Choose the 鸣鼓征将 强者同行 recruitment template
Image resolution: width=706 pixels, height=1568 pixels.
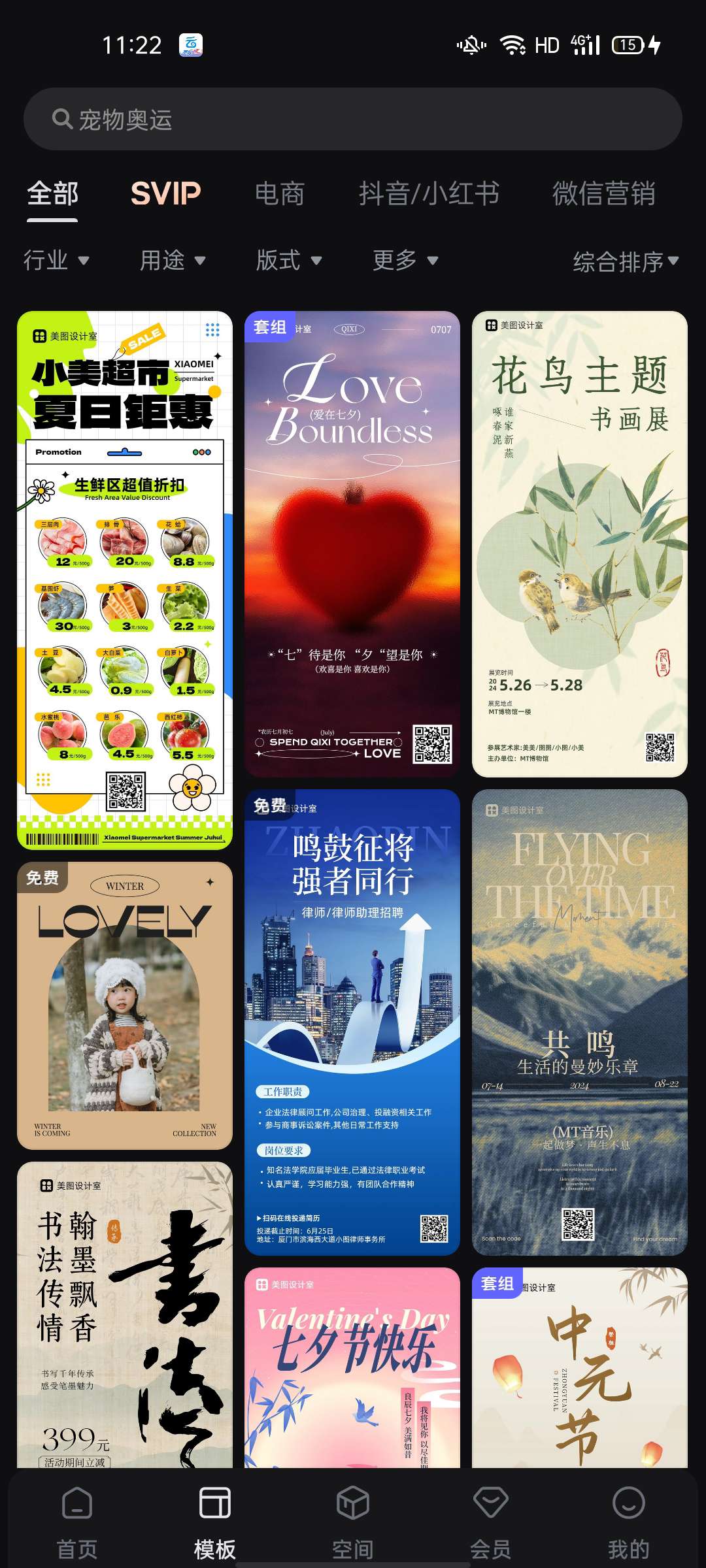(x=352, y=1022)
